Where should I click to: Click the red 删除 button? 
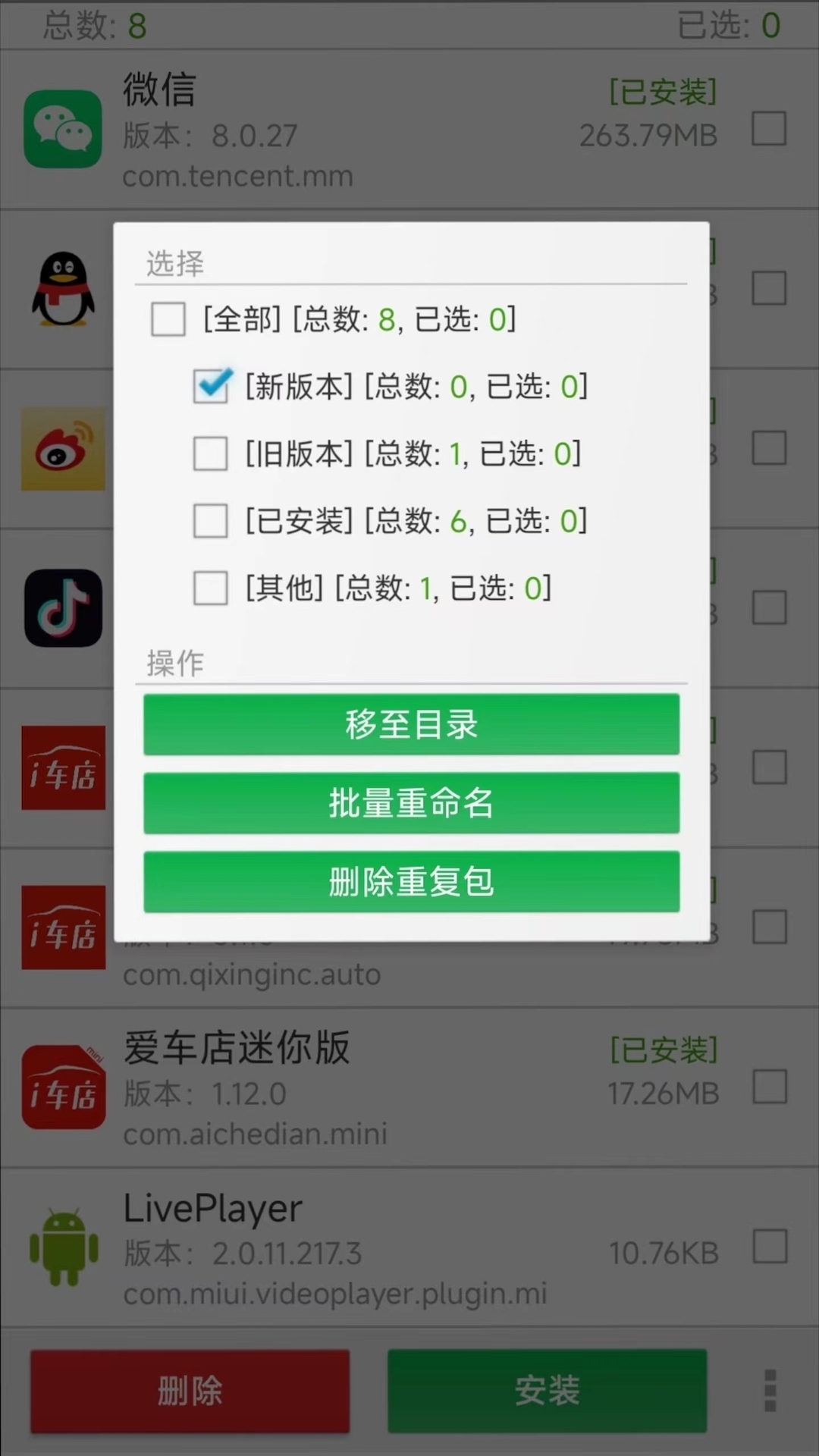(189, 1390)
